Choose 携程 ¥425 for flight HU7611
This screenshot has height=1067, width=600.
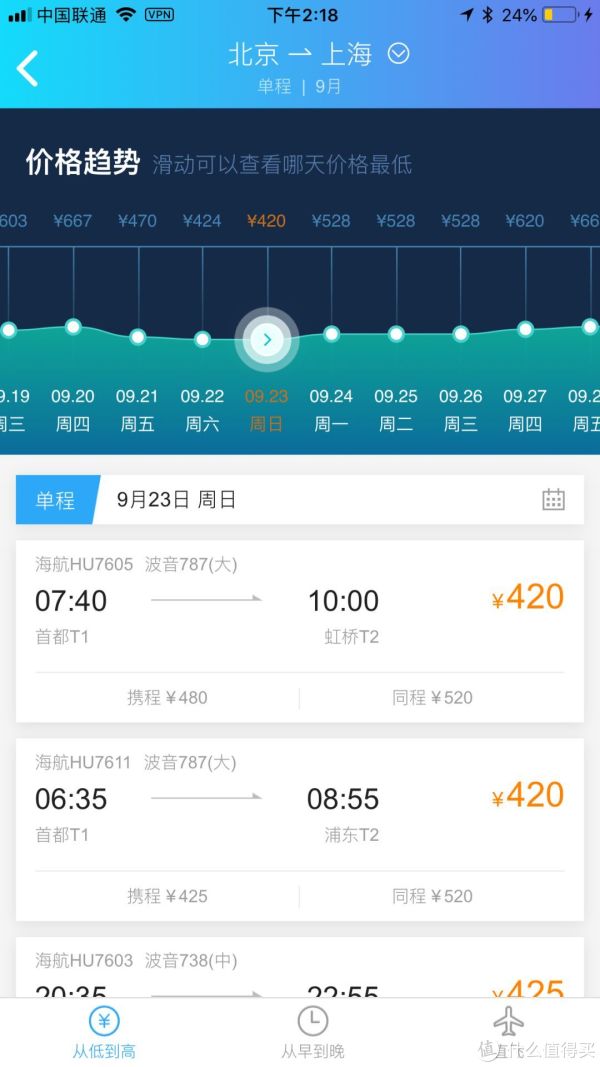pos(167,896)
